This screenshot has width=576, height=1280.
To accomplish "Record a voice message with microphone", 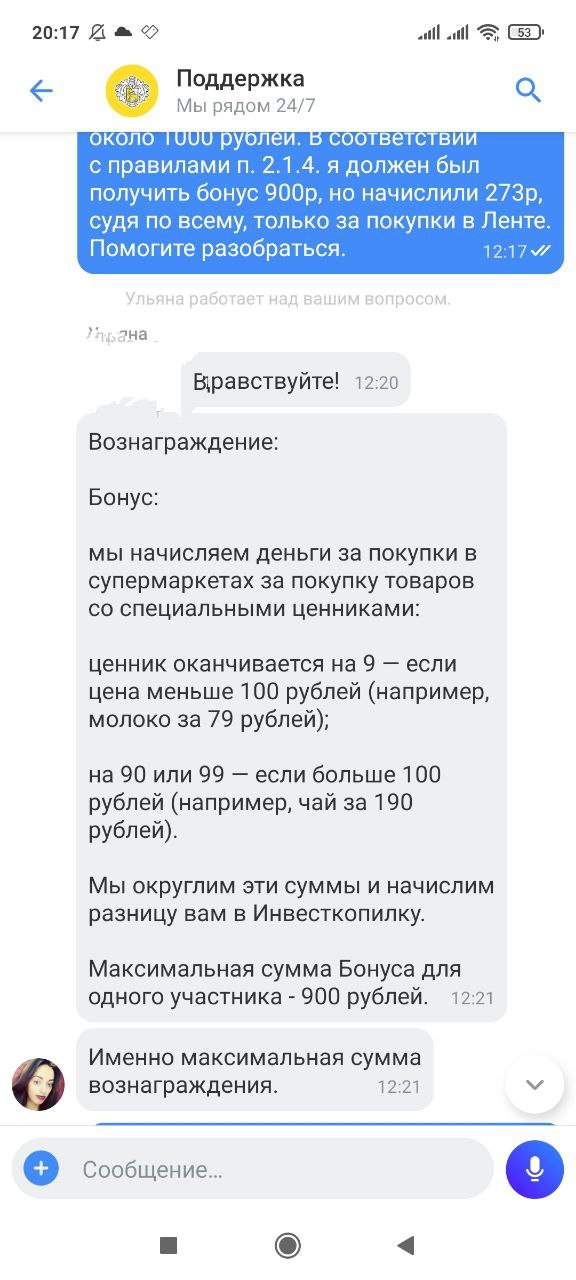I will click(x=535, y=1169).
